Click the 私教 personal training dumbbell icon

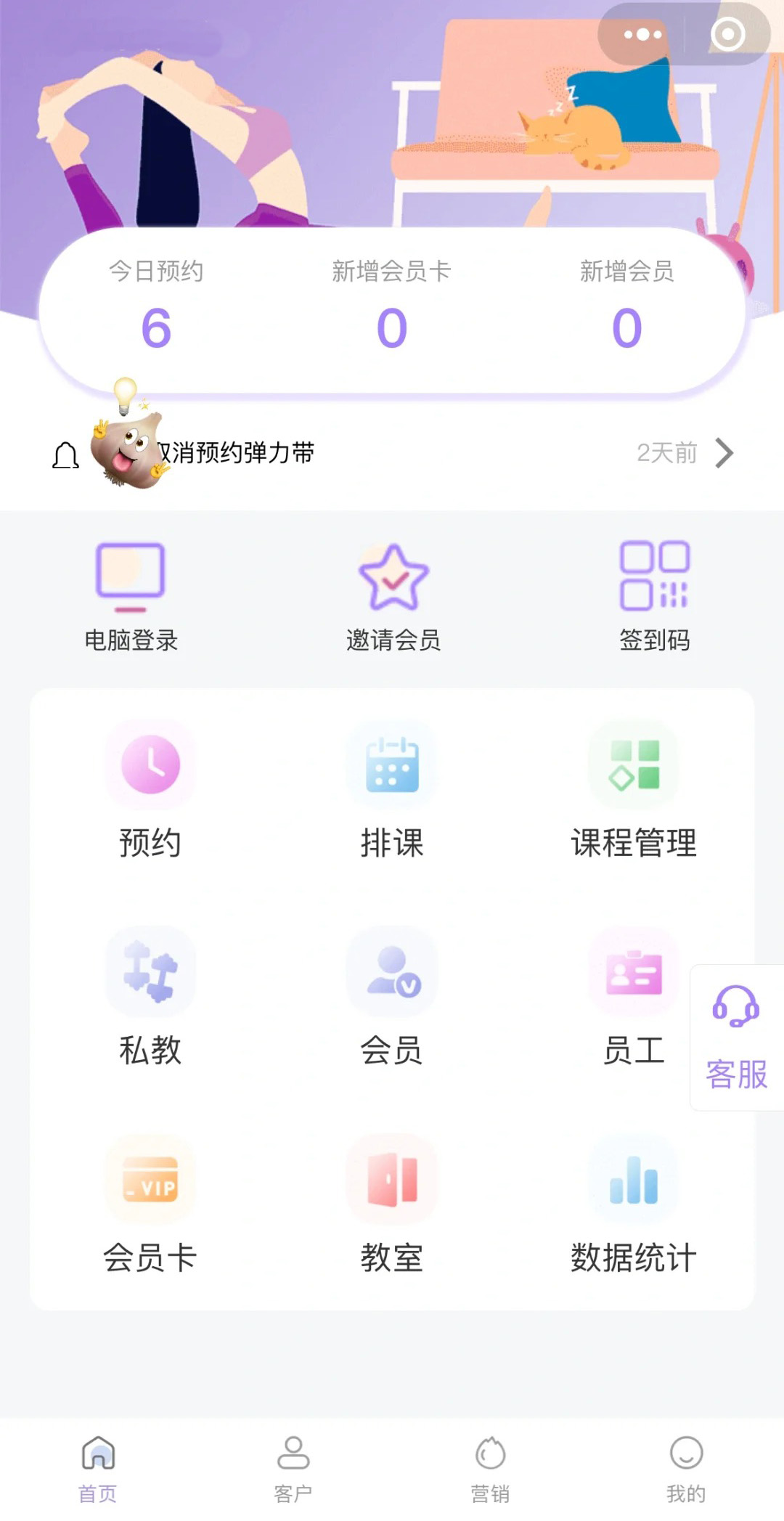[149, 973]
